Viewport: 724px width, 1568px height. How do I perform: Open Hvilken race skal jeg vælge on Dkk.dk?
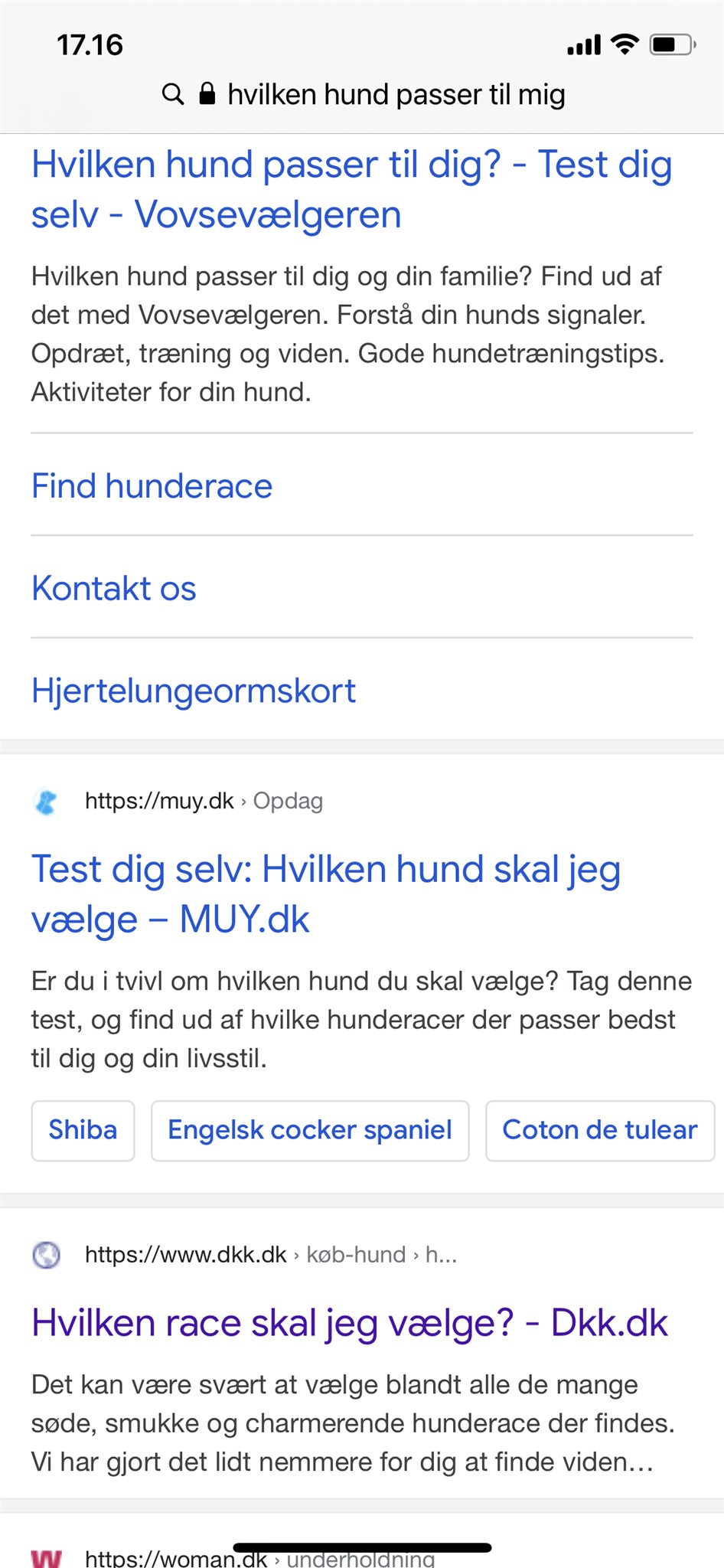(350, 1323)
